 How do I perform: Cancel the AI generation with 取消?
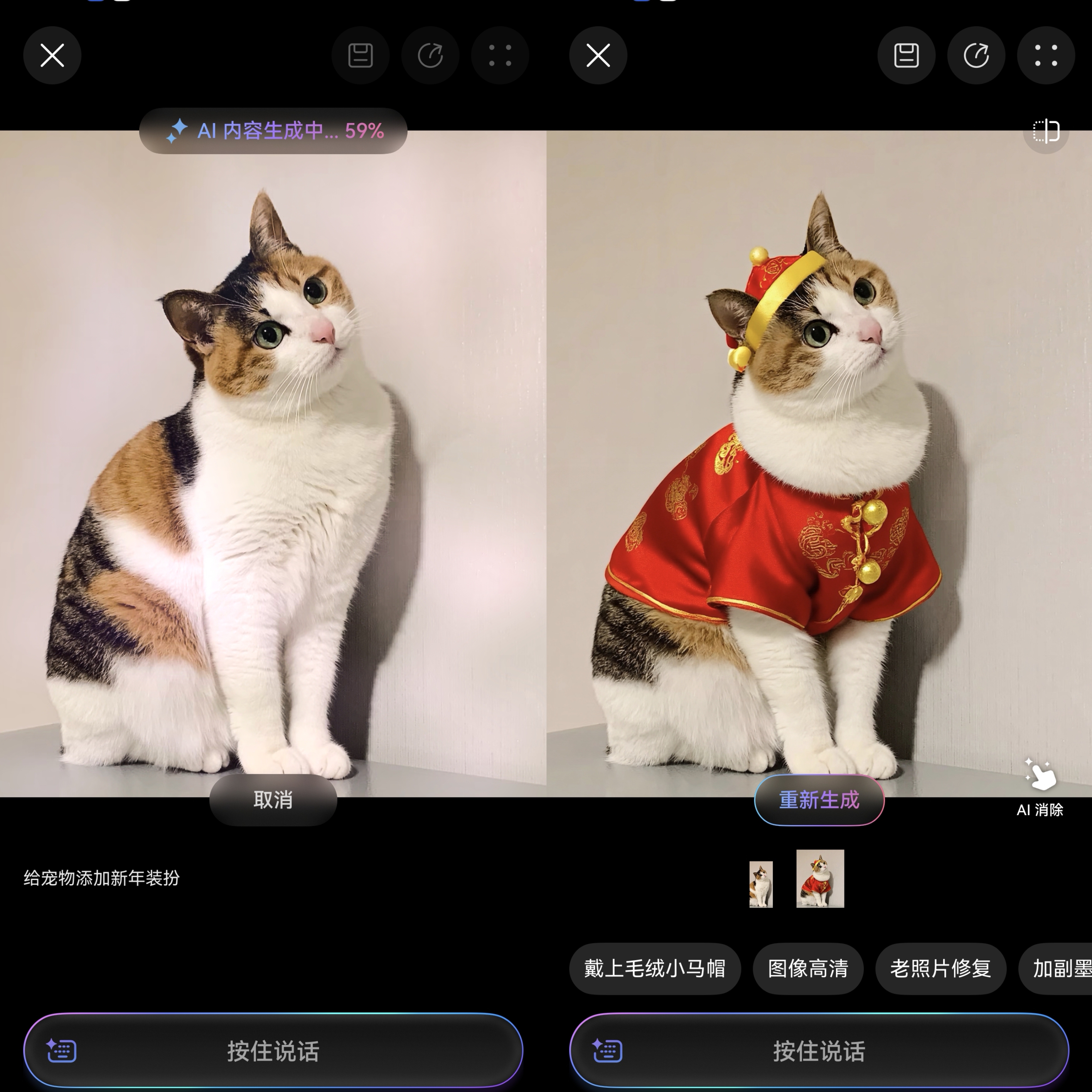pos(273,800)
